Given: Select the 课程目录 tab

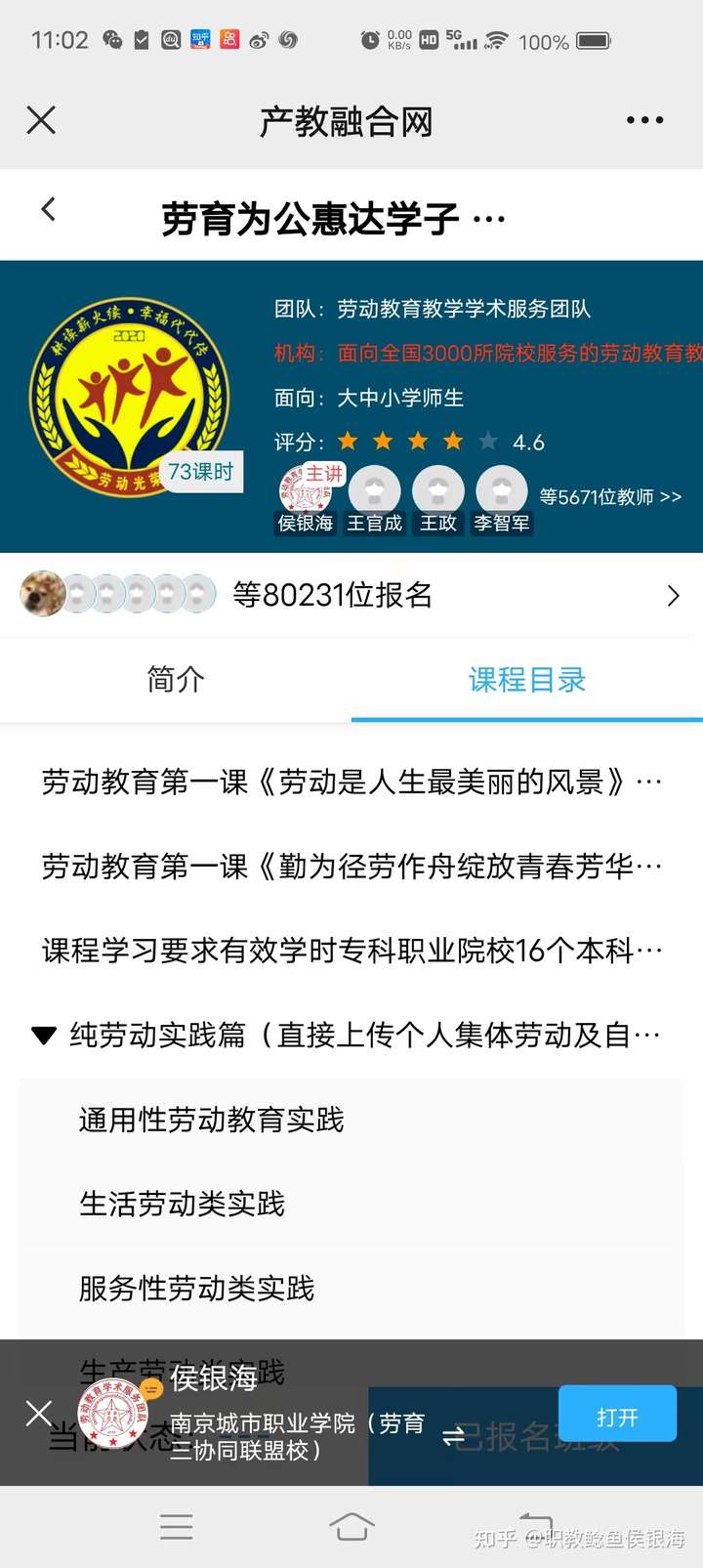Looking at the screenshot, I should coord(527,680).
